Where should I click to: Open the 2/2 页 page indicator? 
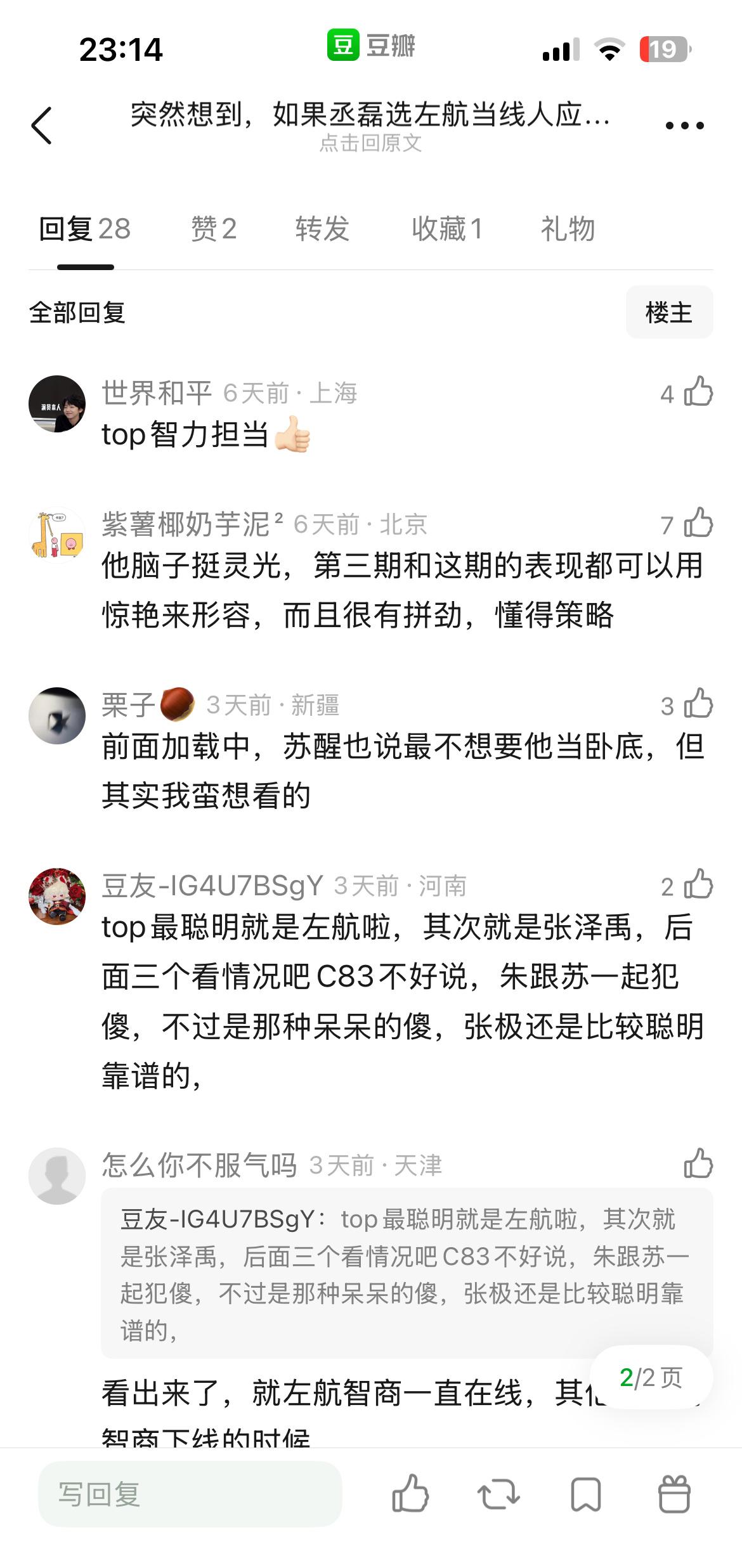coord(651,1377)
